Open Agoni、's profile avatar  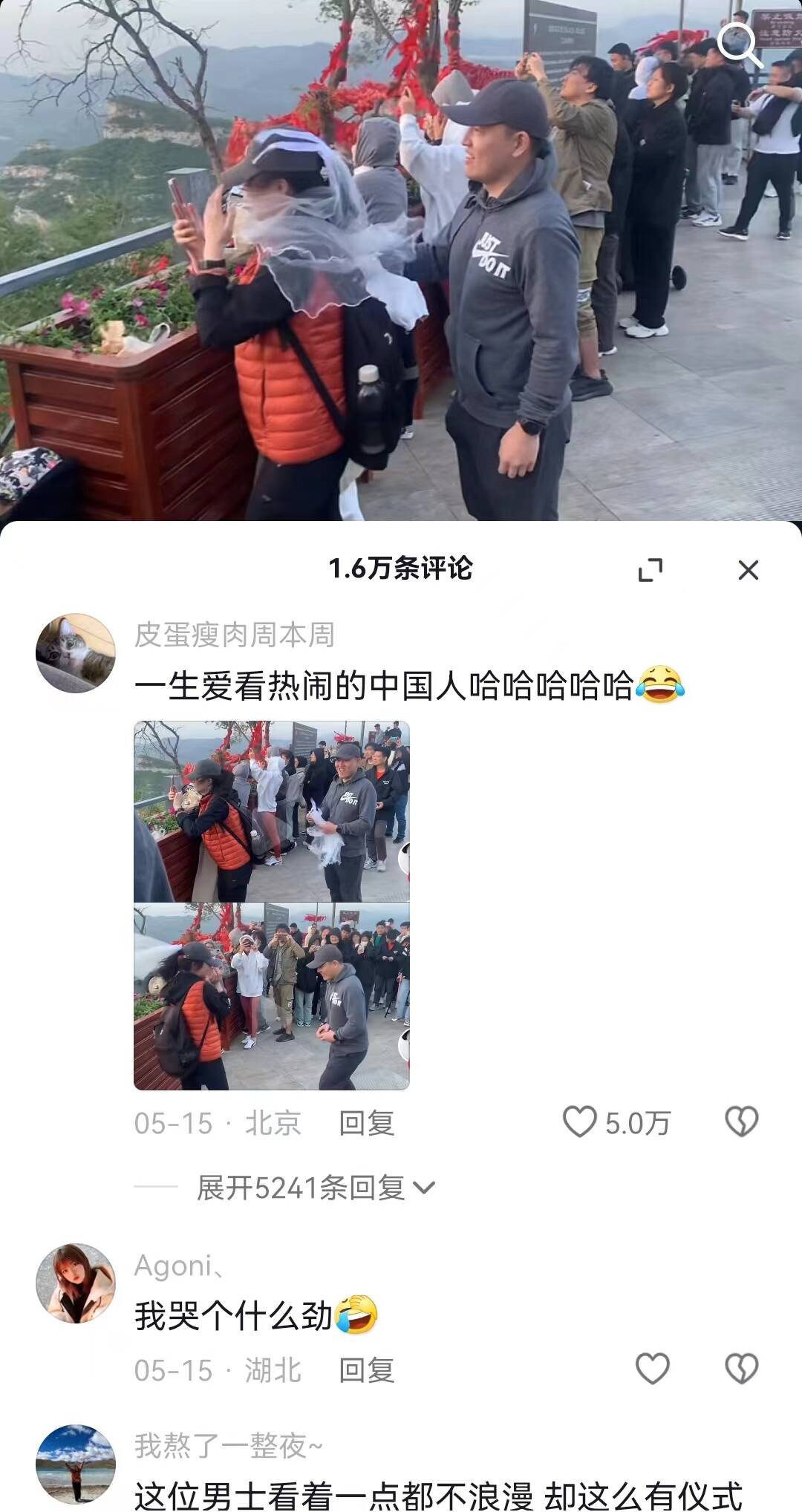76,1283
